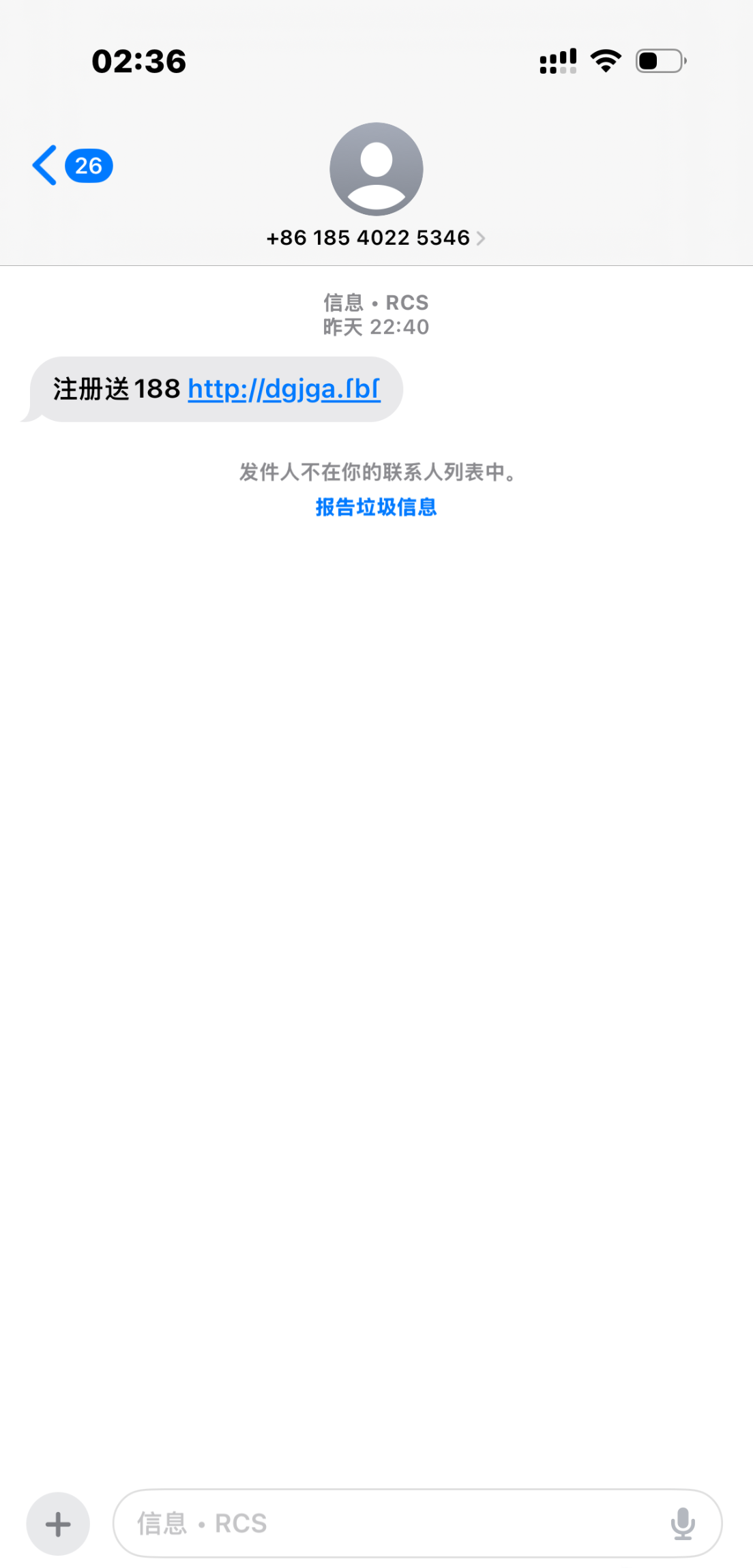
Task: Focus the 信息 · RCS message field
Action: [389, 1524]
